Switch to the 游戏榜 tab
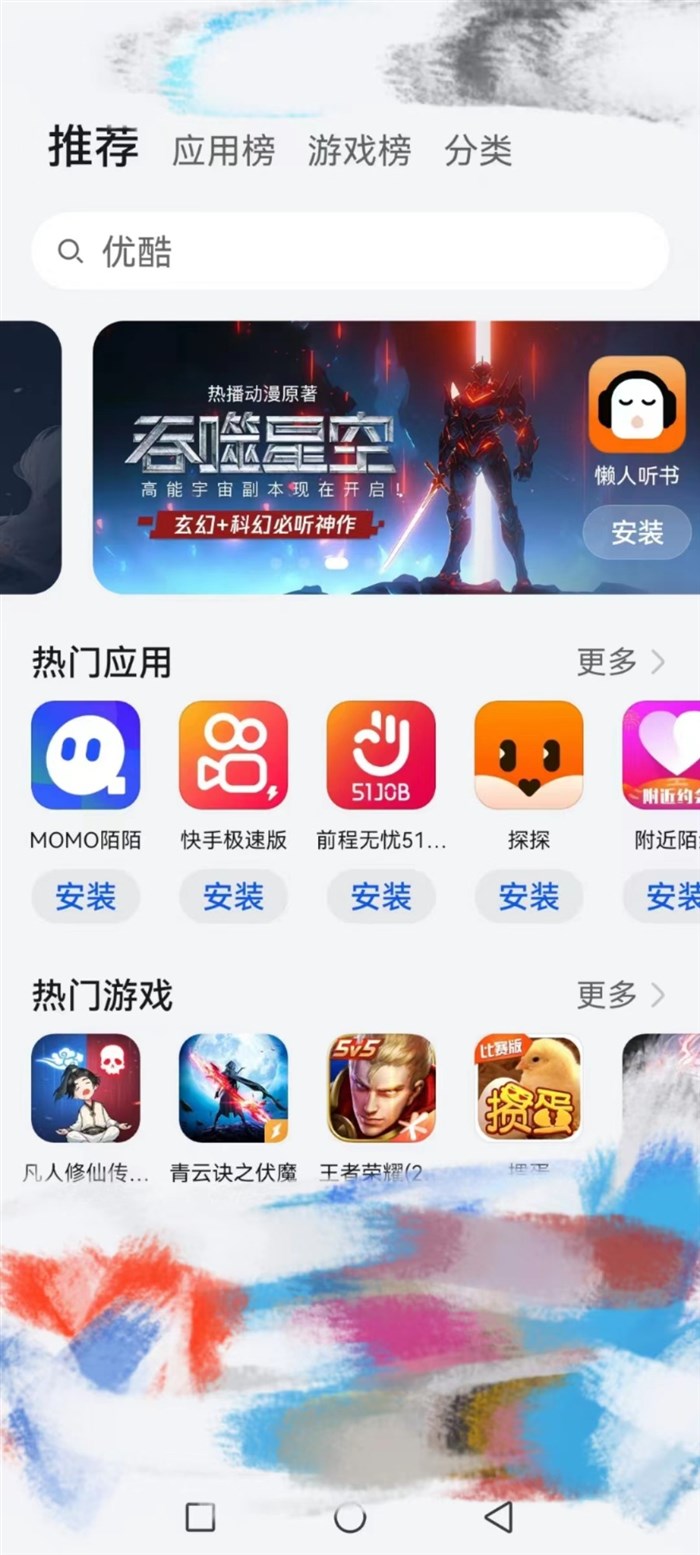 point(358,151)
